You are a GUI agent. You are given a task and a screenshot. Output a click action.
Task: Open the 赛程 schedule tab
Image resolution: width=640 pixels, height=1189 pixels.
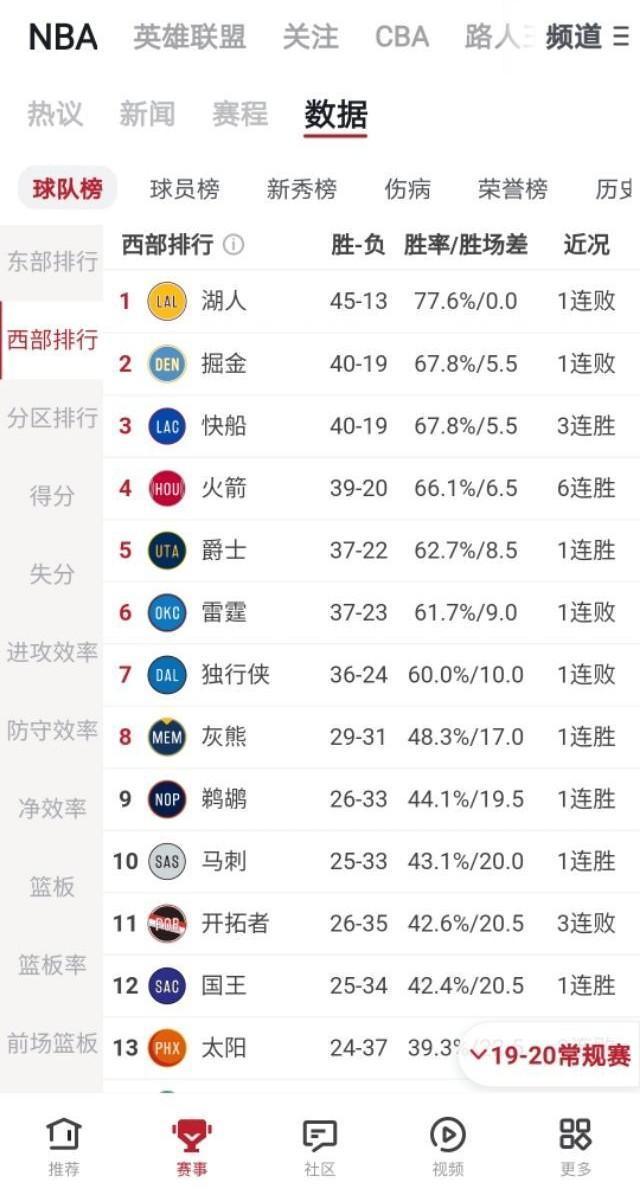[x=240, y=114]
